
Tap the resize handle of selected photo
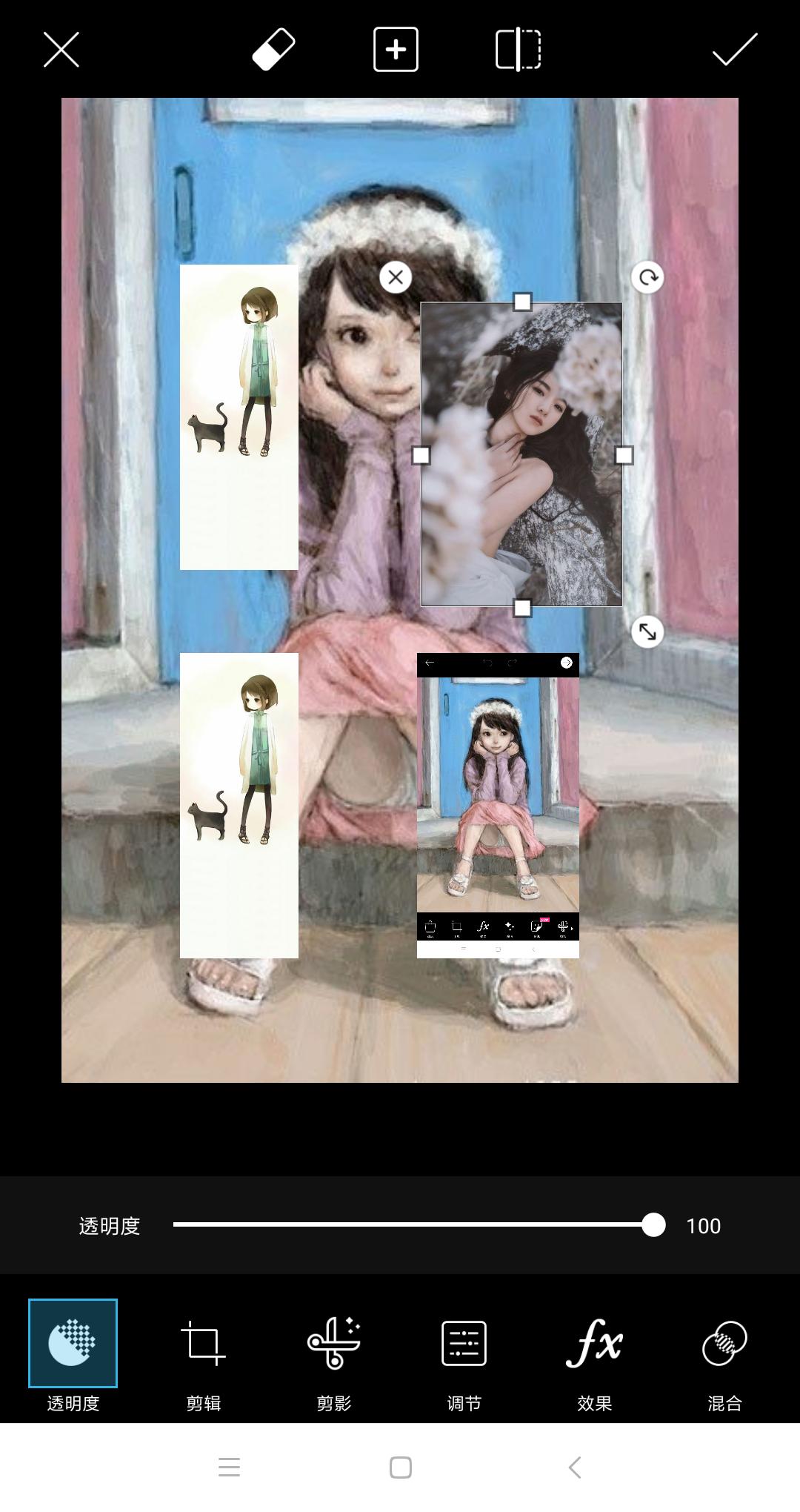[x=647, y=631]
